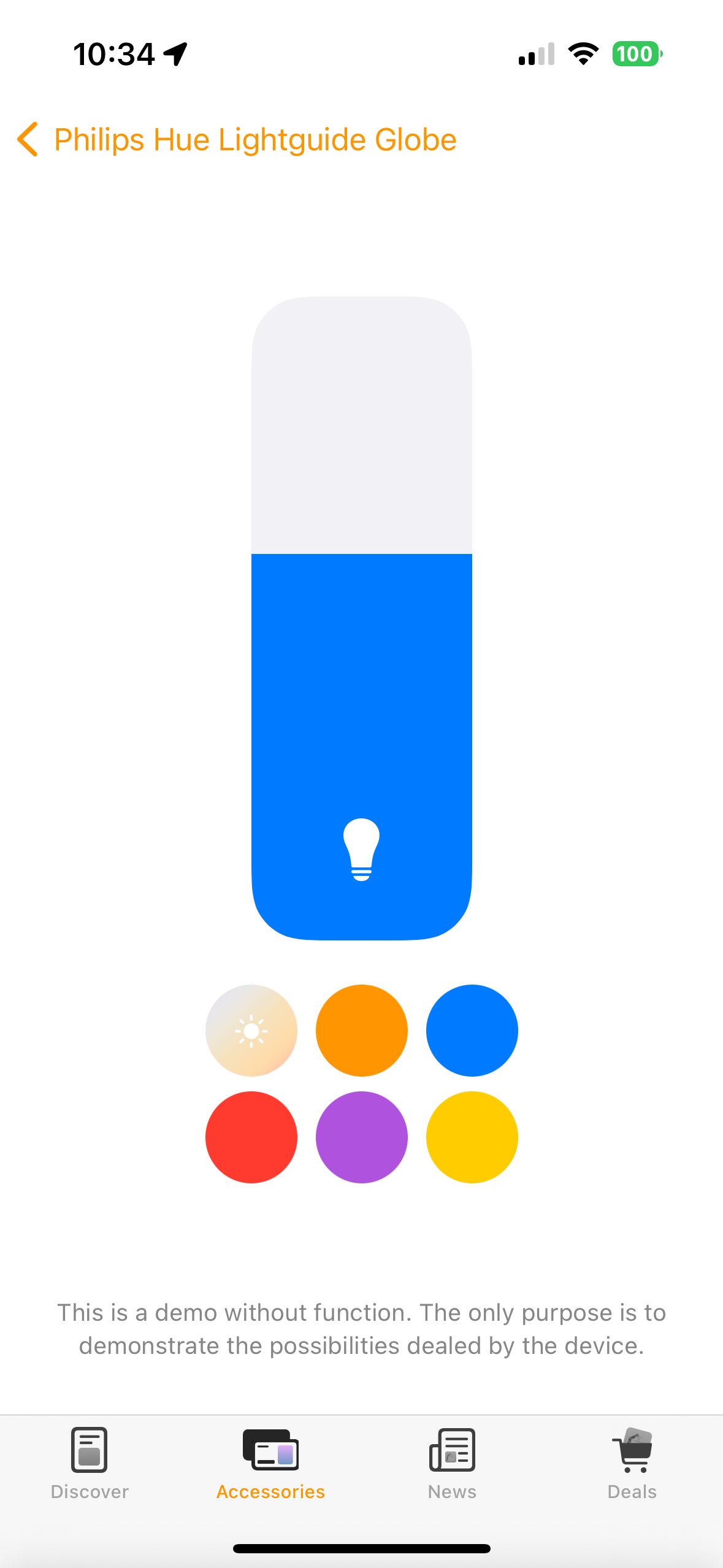Switch to the Discover tab
This screenshot has height=1568, width=723.
coord(90,1464)
